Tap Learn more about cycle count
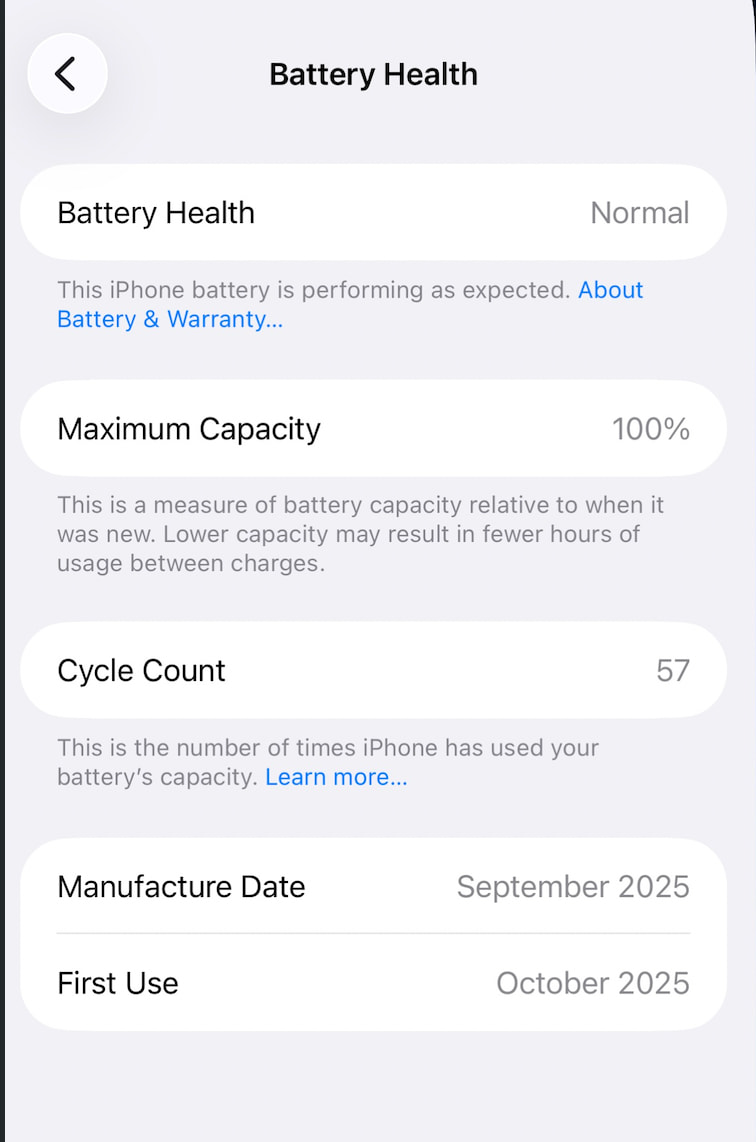 pos(336,777)
